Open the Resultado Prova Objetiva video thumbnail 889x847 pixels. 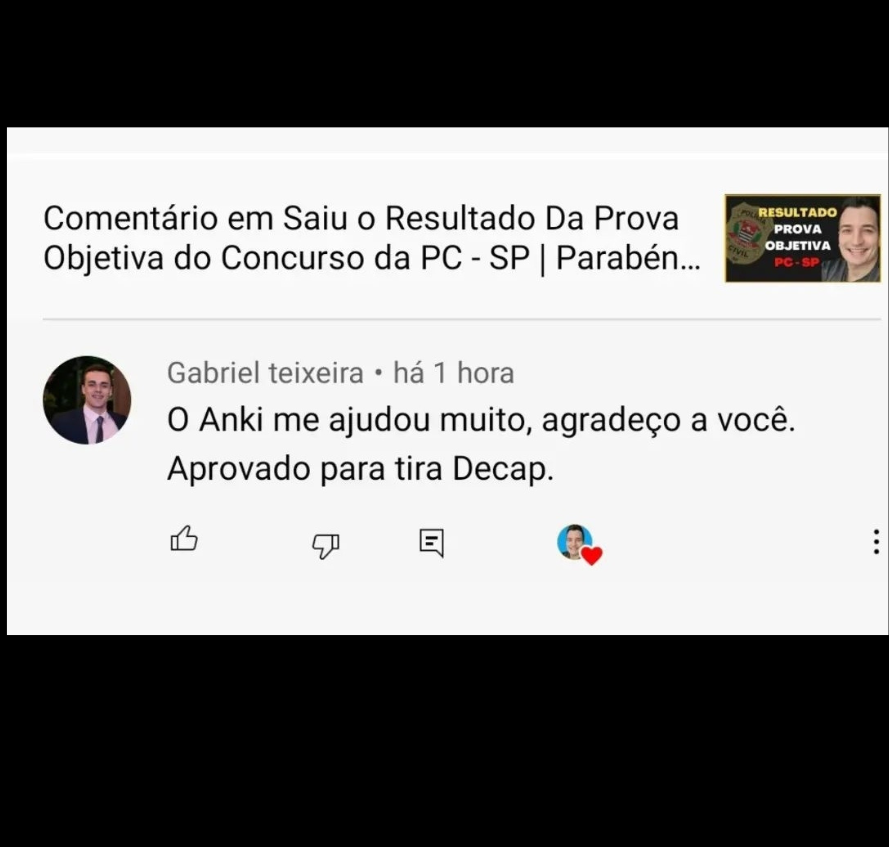[802, 238]
